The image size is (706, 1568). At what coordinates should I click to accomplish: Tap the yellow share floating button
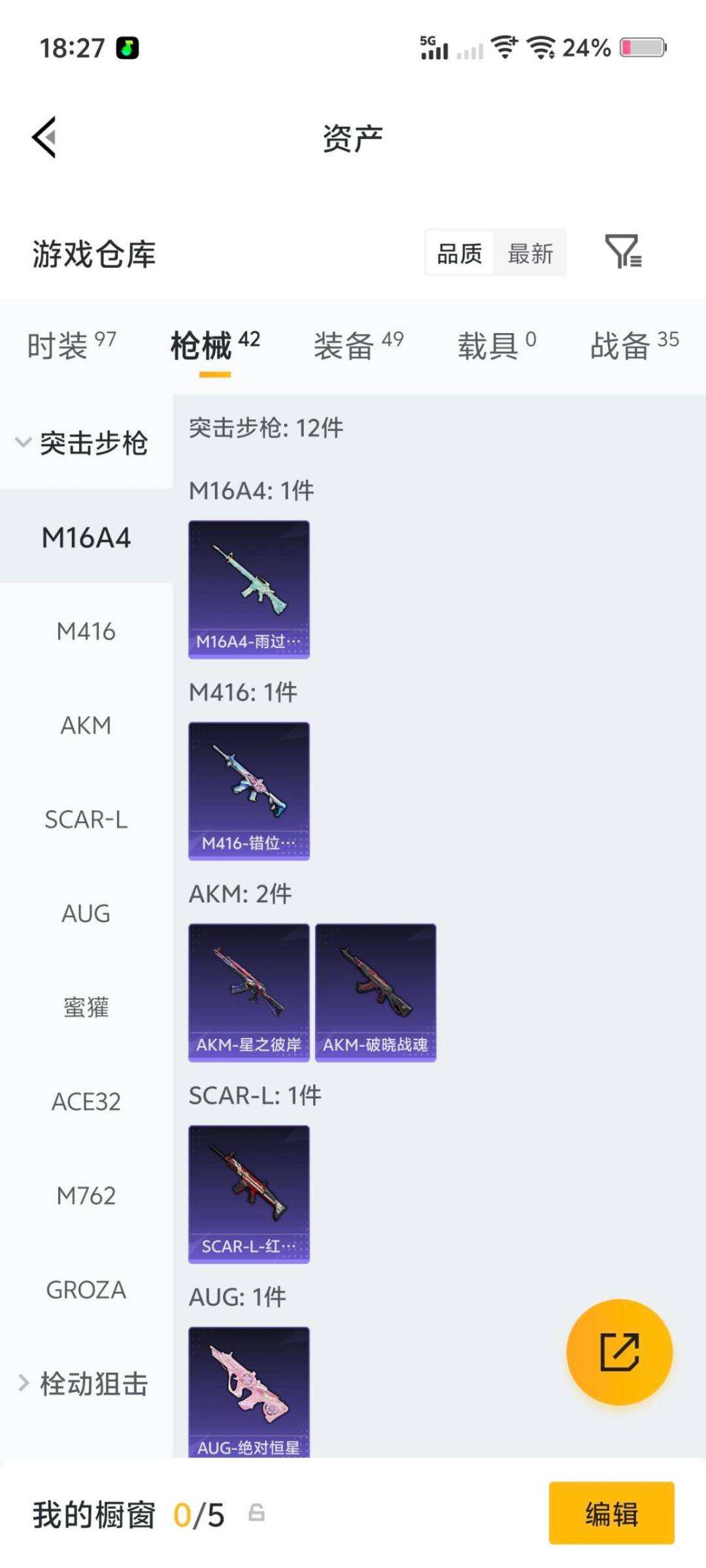point(619,1351)
